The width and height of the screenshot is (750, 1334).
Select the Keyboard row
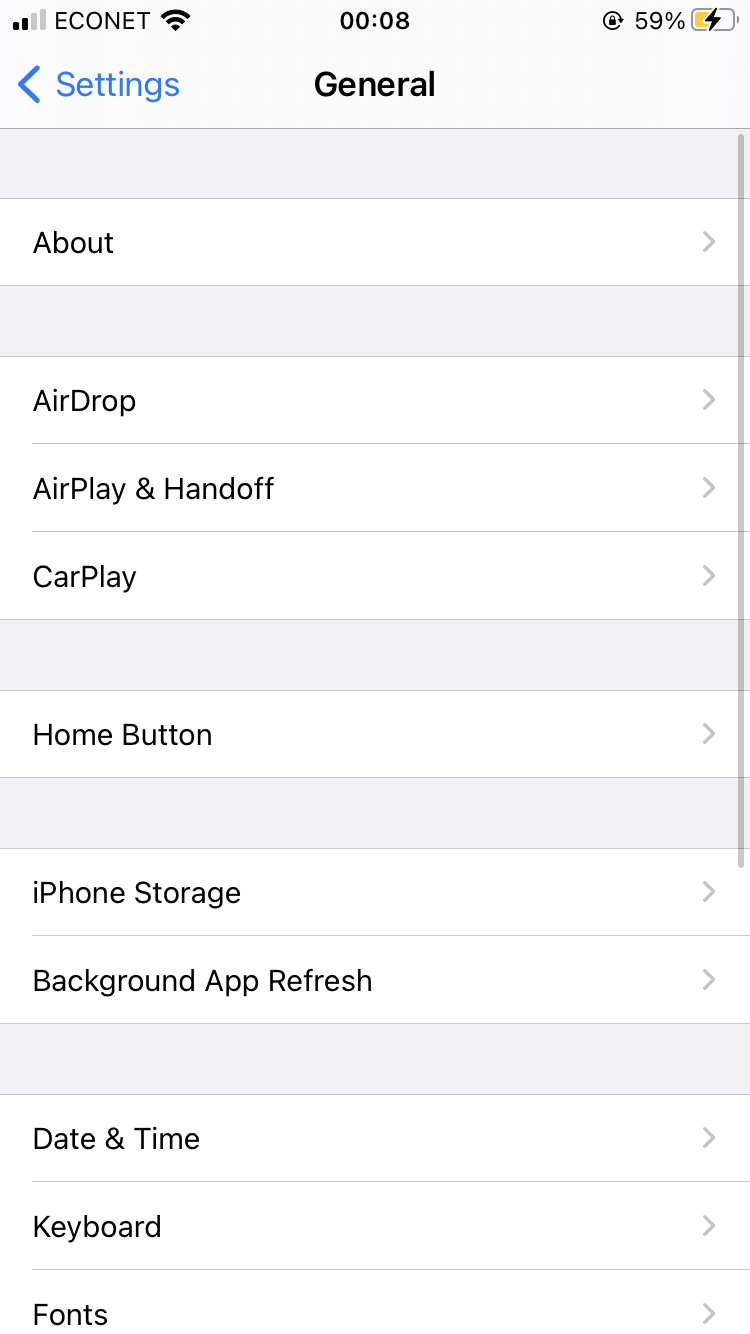pyautogui.click(x=375, y=1226)
